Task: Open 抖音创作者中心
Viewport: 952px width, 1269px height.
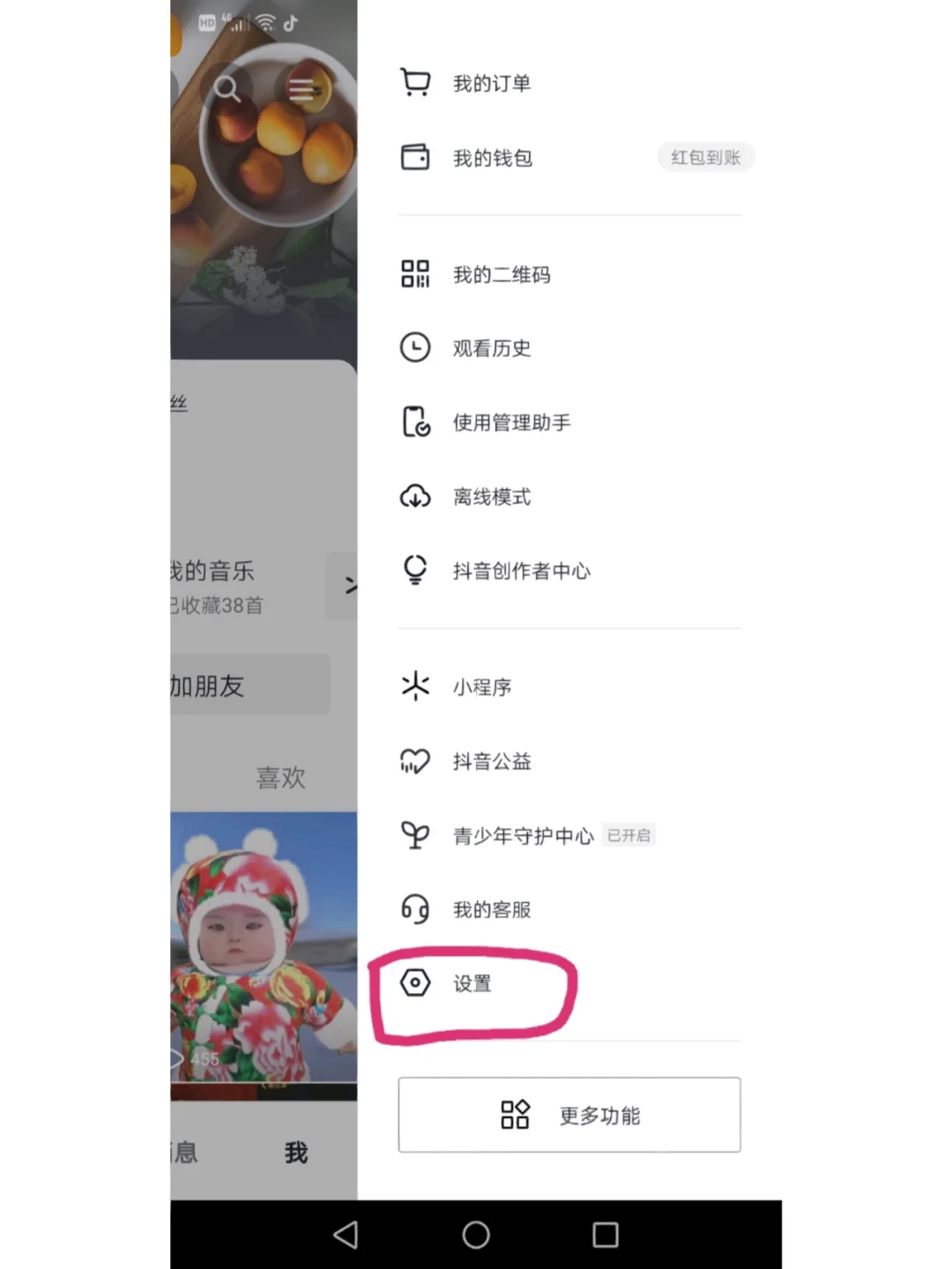Action: point(521,571)
